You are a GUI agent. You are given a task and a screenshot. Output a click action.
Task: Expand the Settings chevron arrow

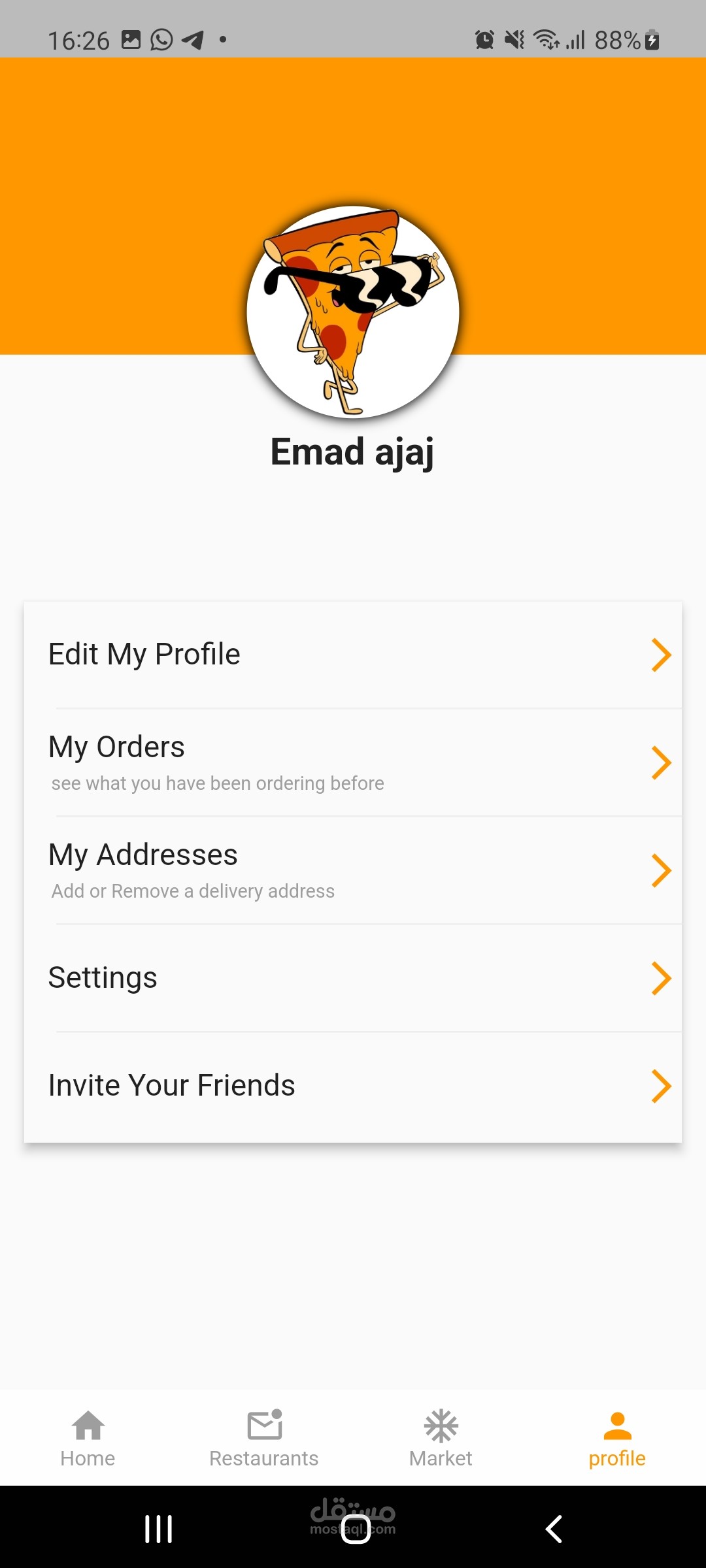[662, 978]
